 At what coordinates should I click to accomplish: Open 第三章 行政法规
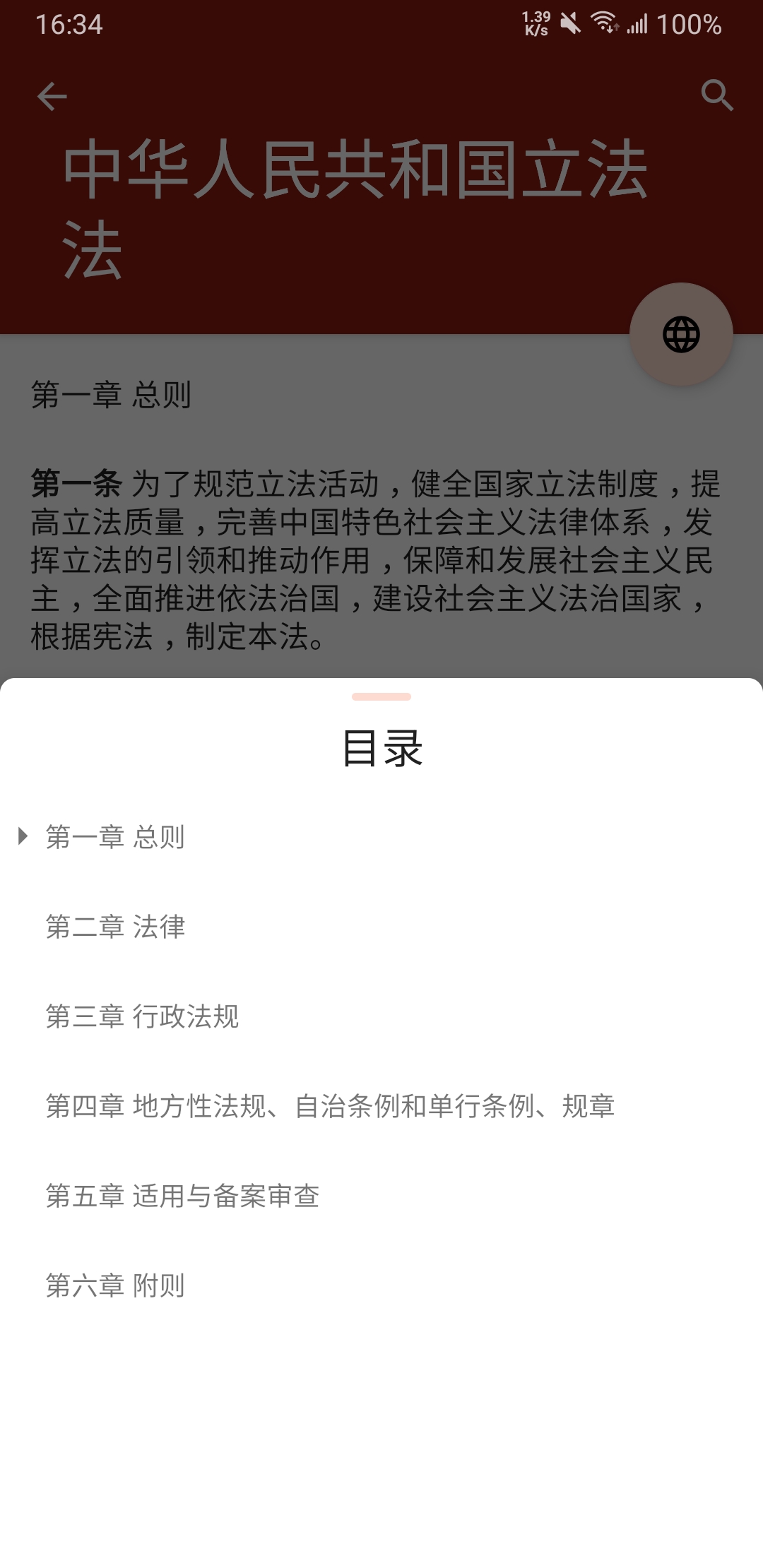point(142,1016)
